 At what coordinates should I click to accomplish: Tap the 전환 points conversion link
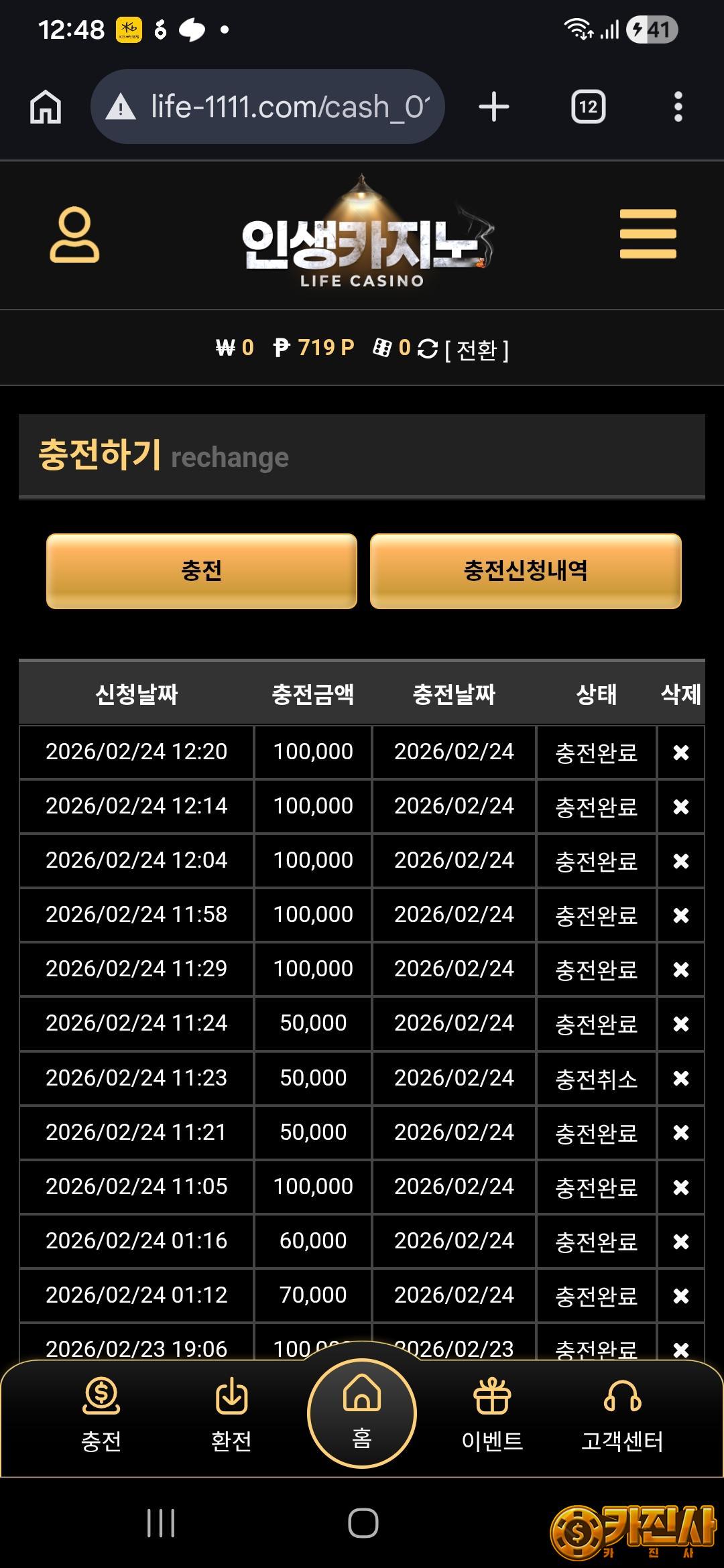(x=477, y=349)
